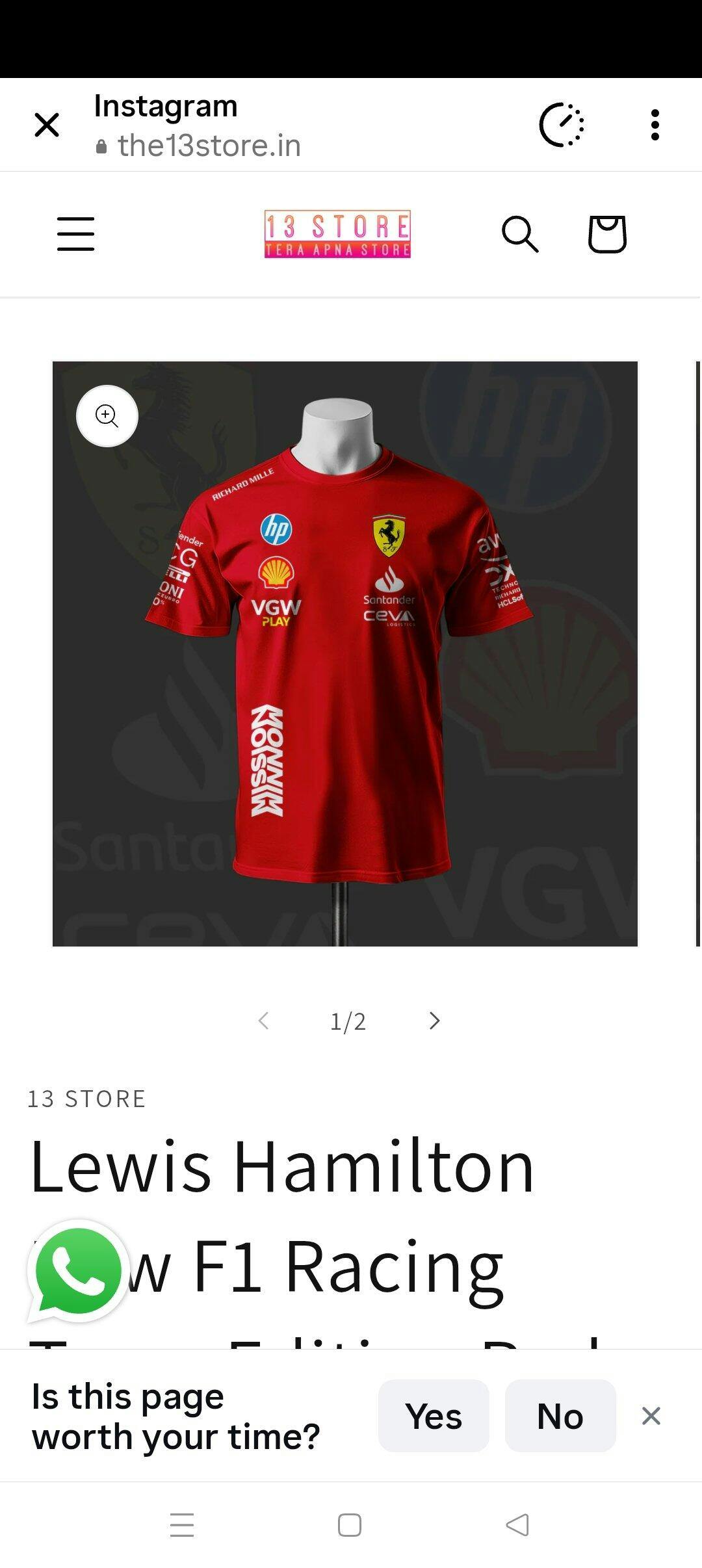This screenshot has height=1568, width=702.
Task: Go to the system home screen
Action: tap(350, 1525)
